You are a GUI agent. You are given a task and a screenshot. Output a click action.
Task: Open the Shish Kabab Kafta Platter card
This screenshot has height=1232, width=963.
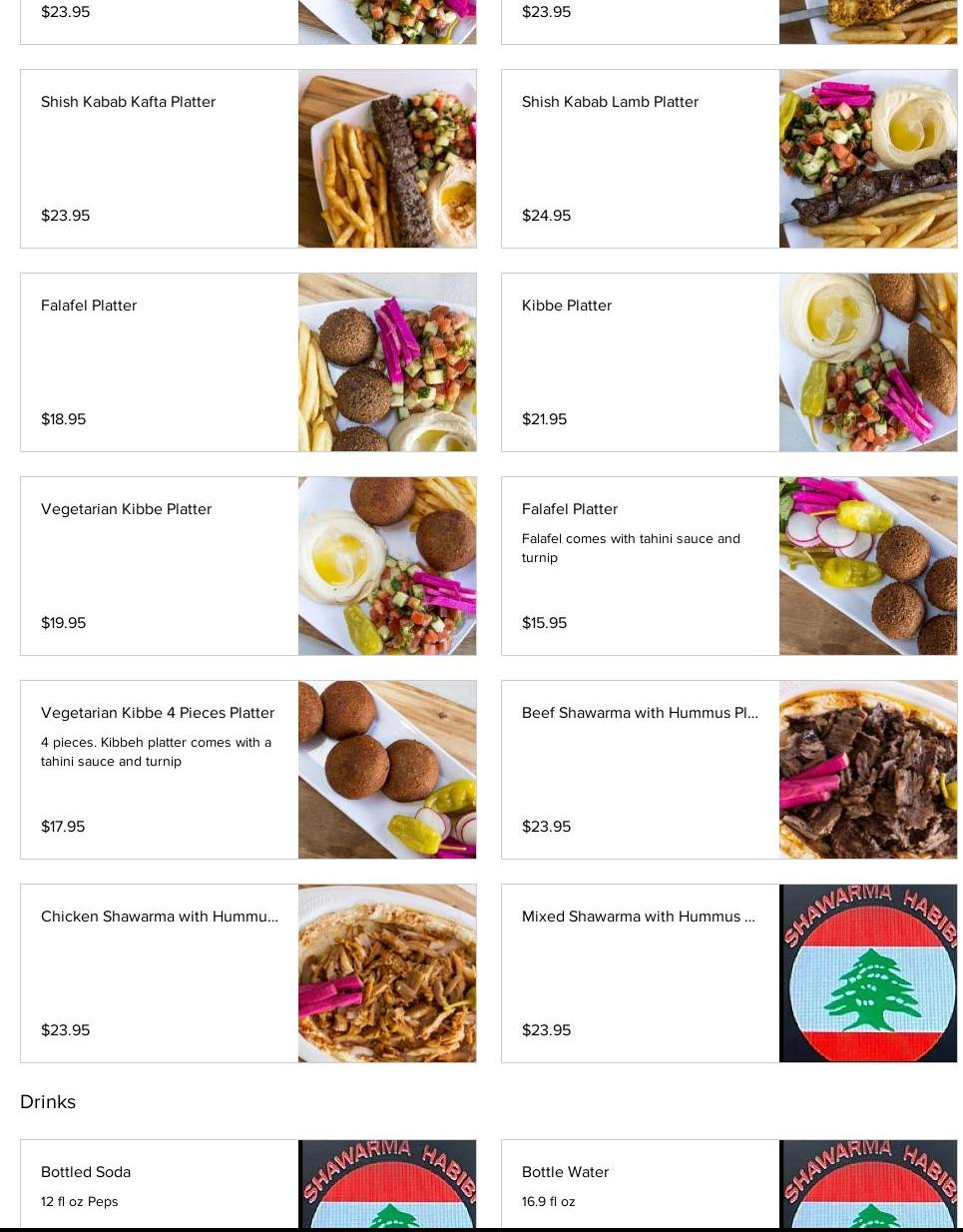[x=247, y=159]
